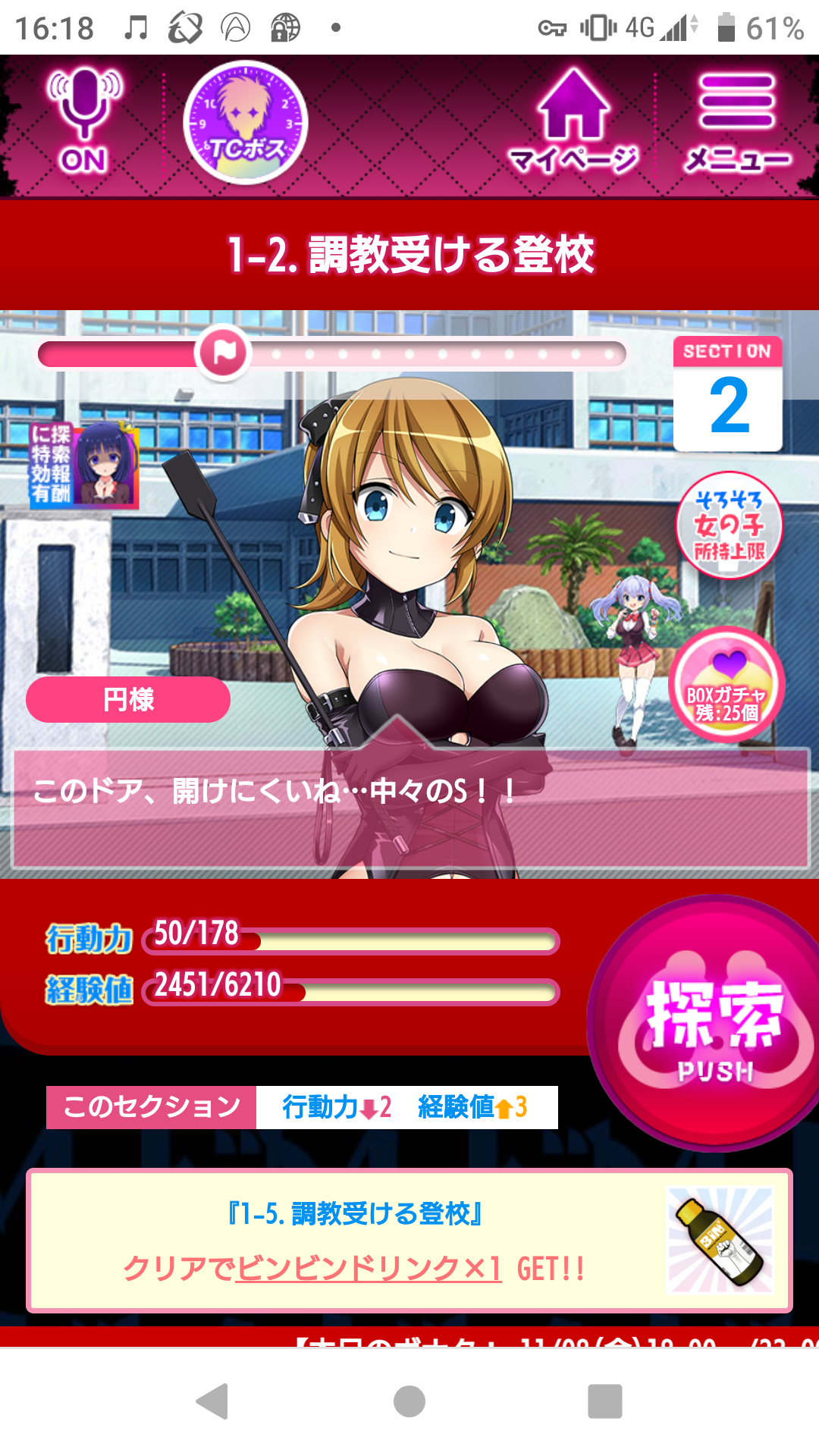The image size is (819, 1456).
Task: Toggle the voice microphone ON button
Action: [83, 121]
